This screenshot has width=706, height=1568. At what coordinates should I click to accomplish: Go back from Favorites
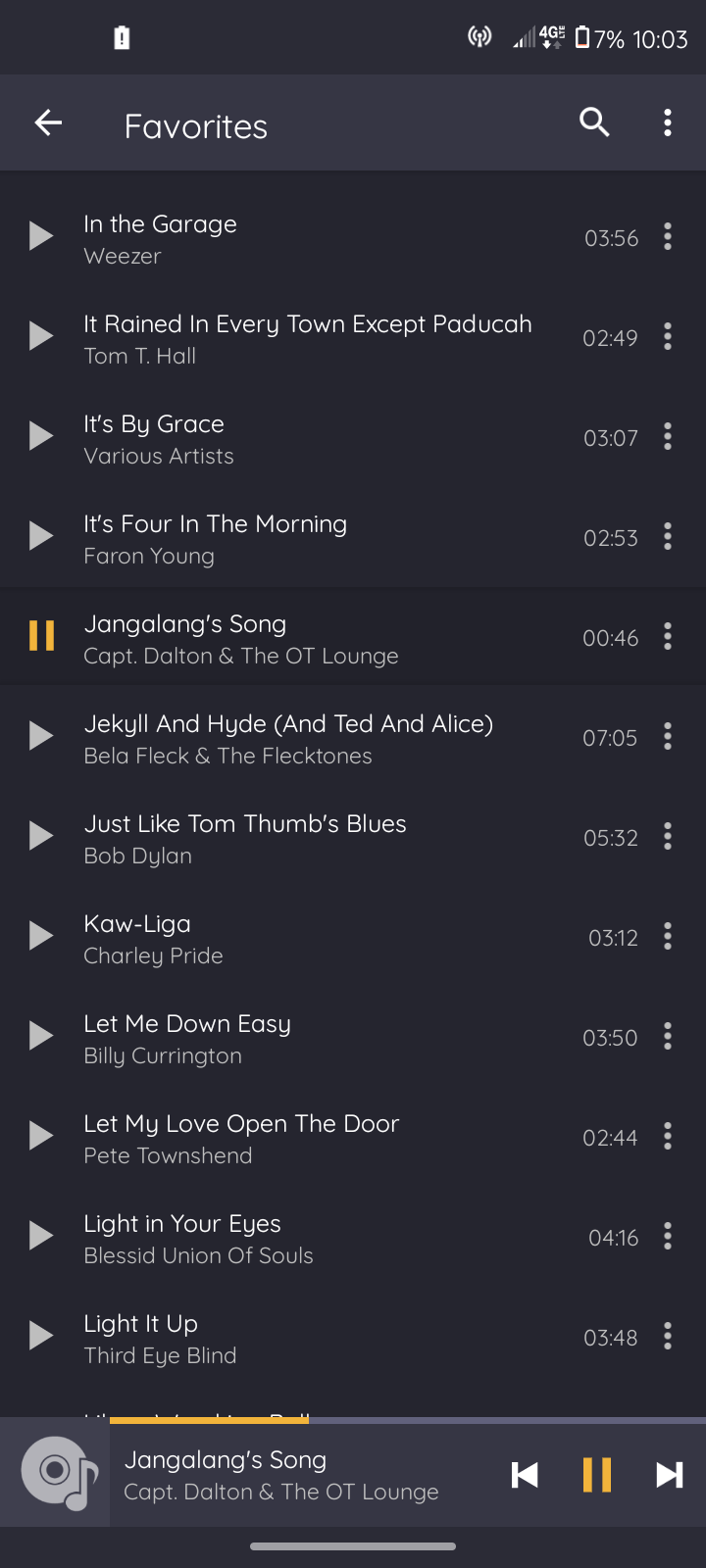pyautogui.click(x=48, y=122)
